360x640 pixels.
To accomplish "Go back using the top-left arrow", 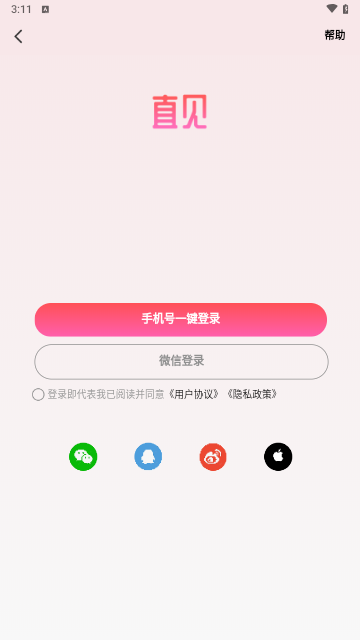I will (18, 36).
